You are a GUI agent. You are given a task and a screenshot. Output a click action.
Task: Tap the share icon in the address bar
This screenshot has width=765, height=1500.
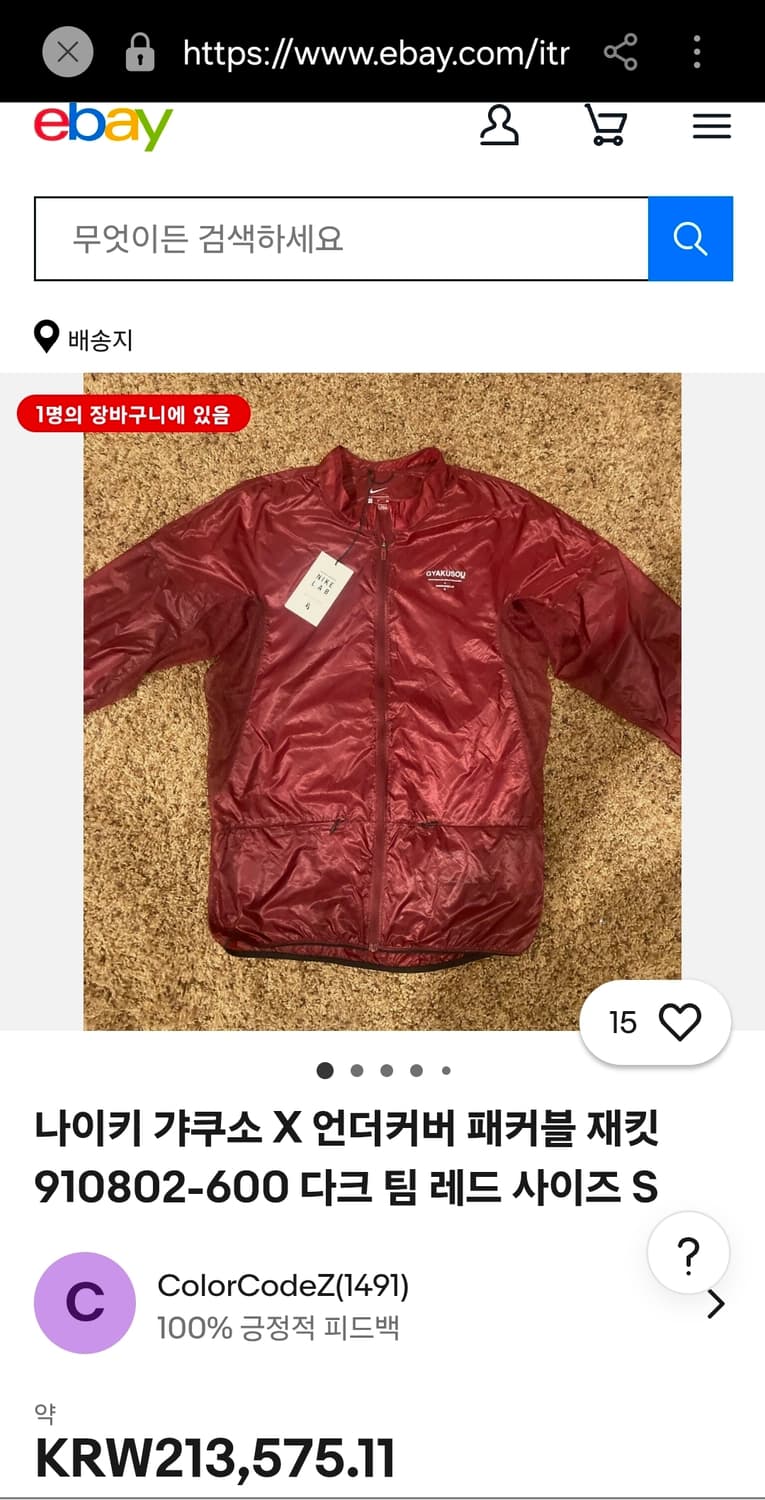[x=620, y=54]
